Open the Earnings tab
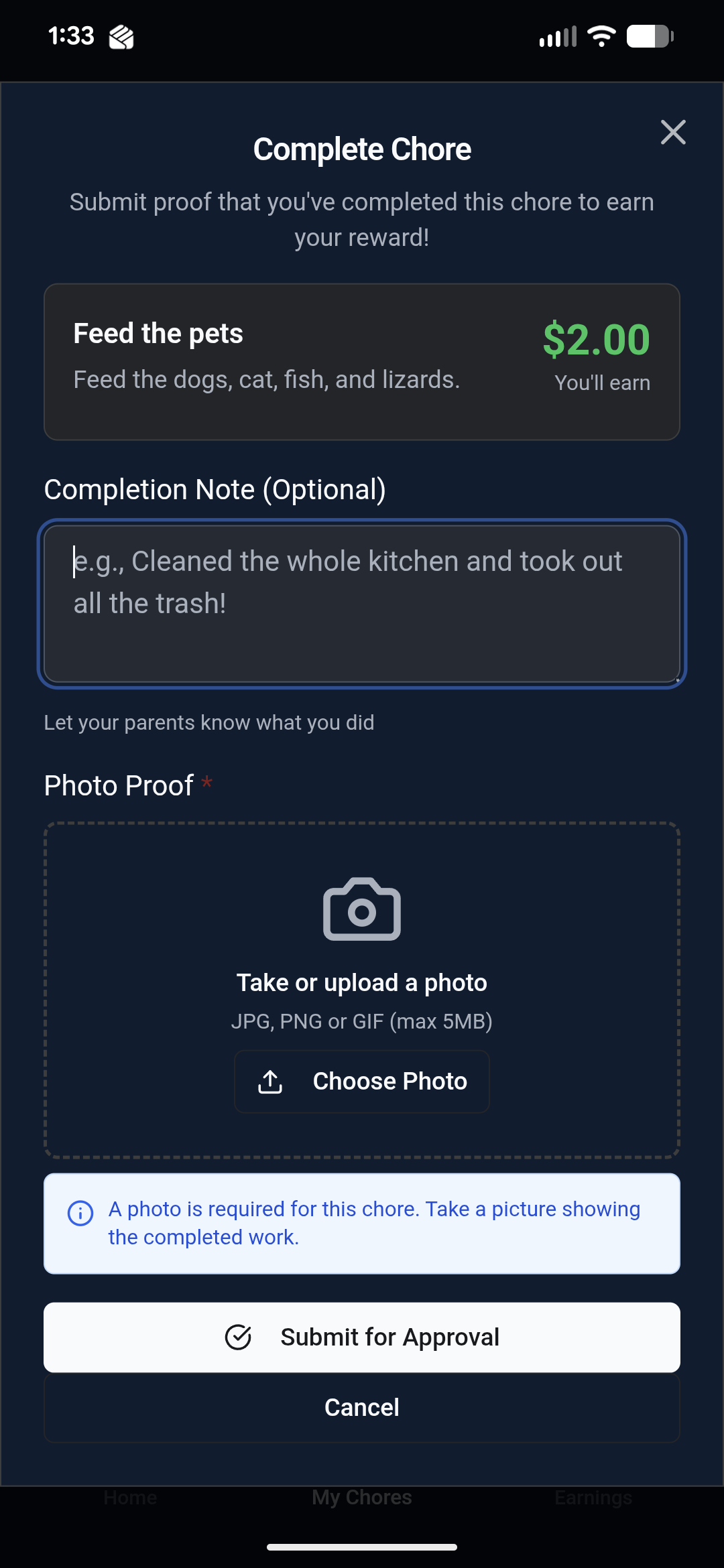Screen dimensions: 724x1568 [593, 1496]
